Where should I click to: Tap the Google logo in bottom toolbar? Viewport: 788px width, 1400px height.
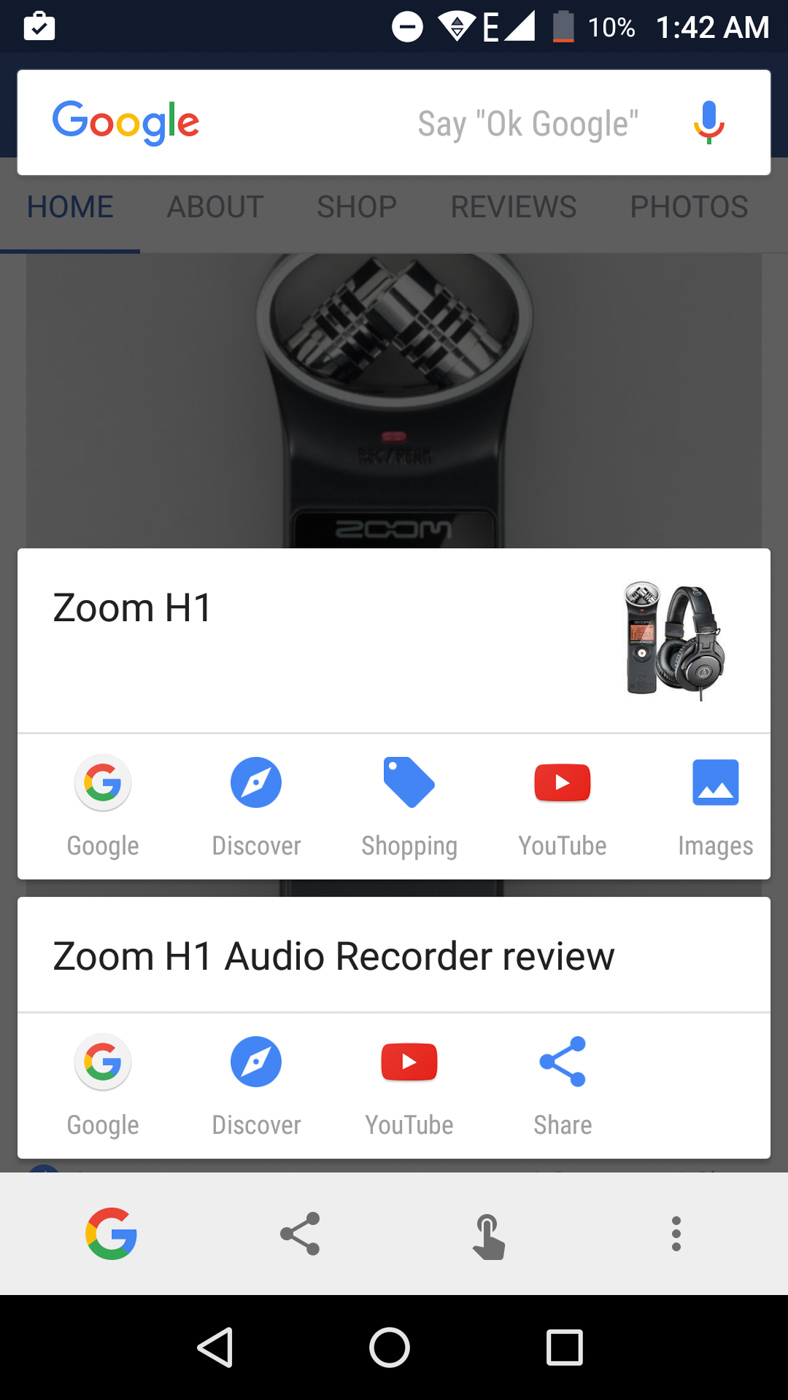click(x=111, y=1234)
